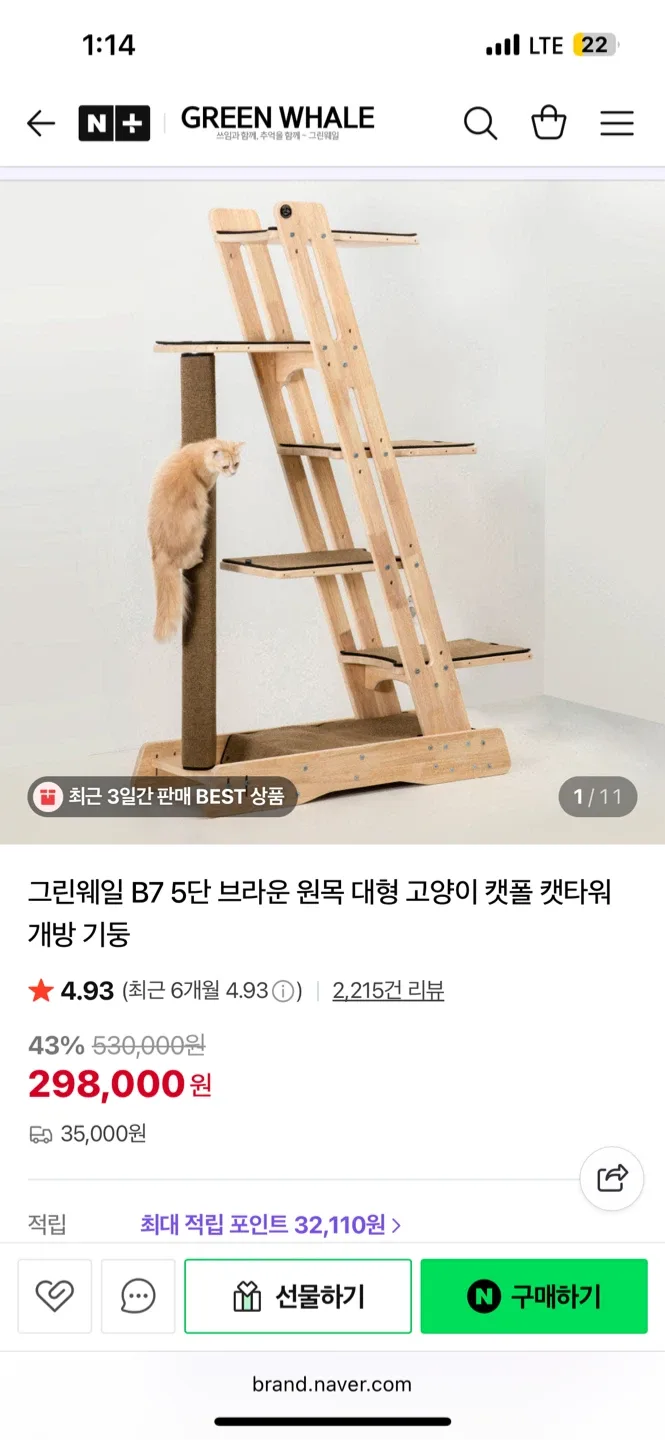This screenshot has width=665, height=1440.
Task: Share this product page
Action: [612, 1178]
